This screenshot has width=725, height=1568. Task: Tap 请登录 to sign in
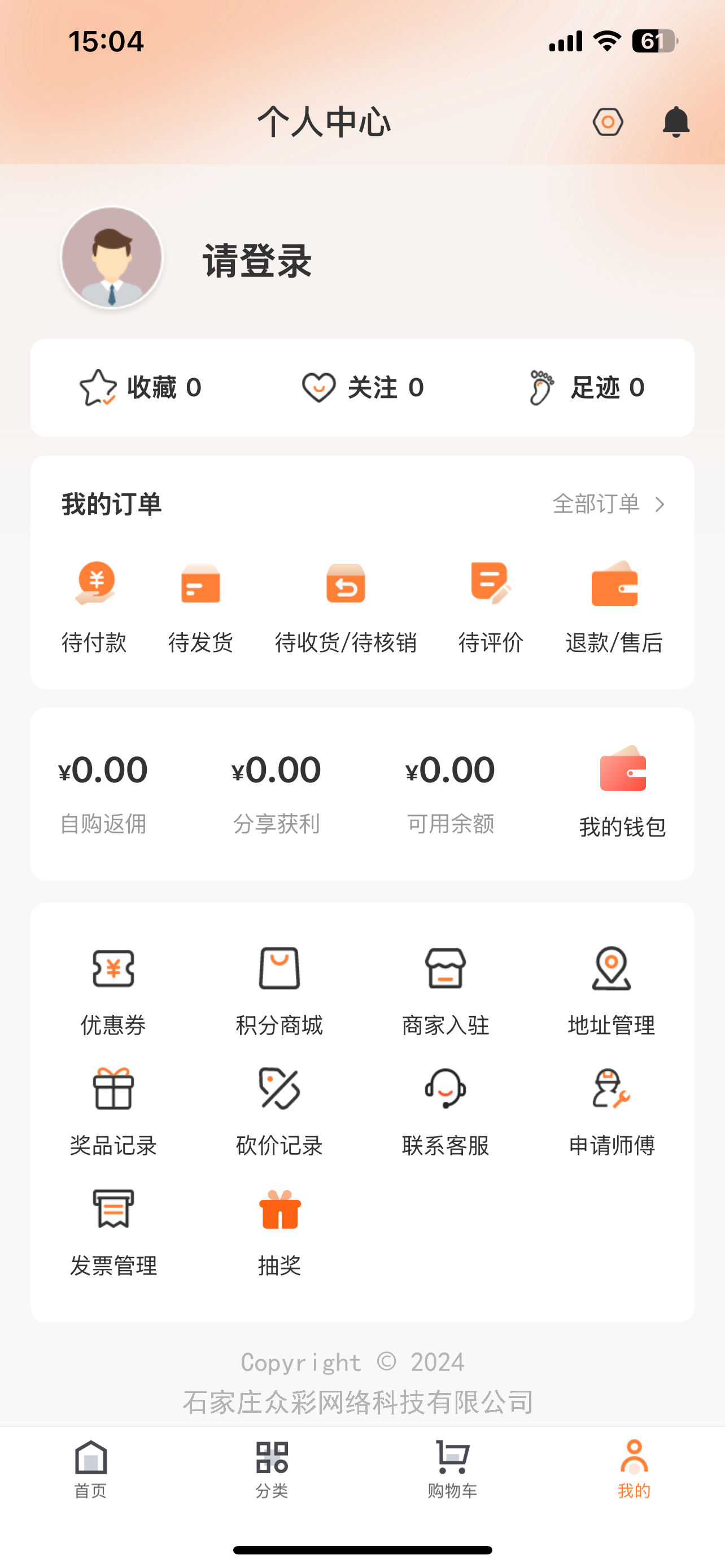click(257, 261)
